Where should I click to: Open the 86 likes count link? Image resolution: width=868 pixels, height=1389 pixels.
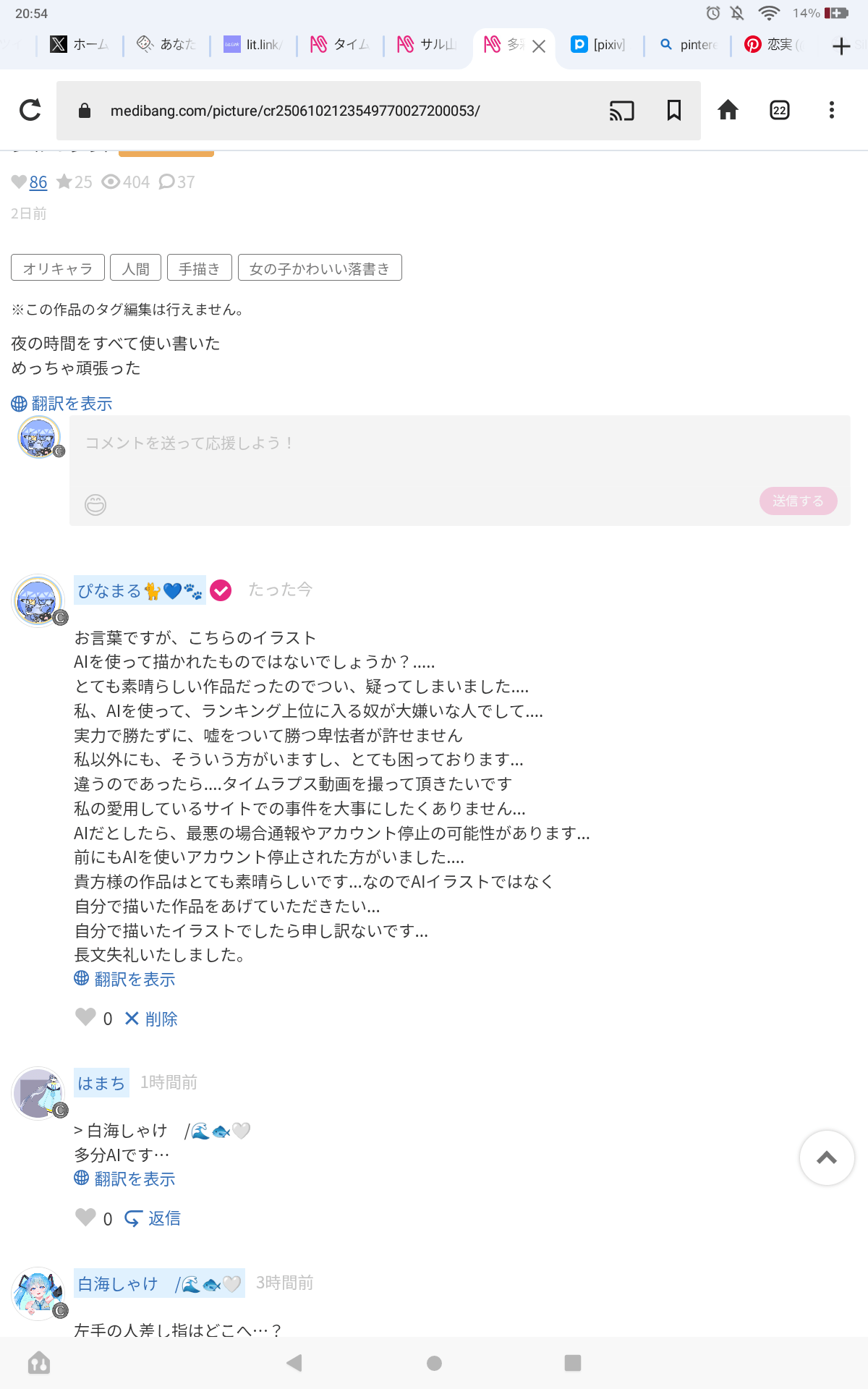pos(38,182)
